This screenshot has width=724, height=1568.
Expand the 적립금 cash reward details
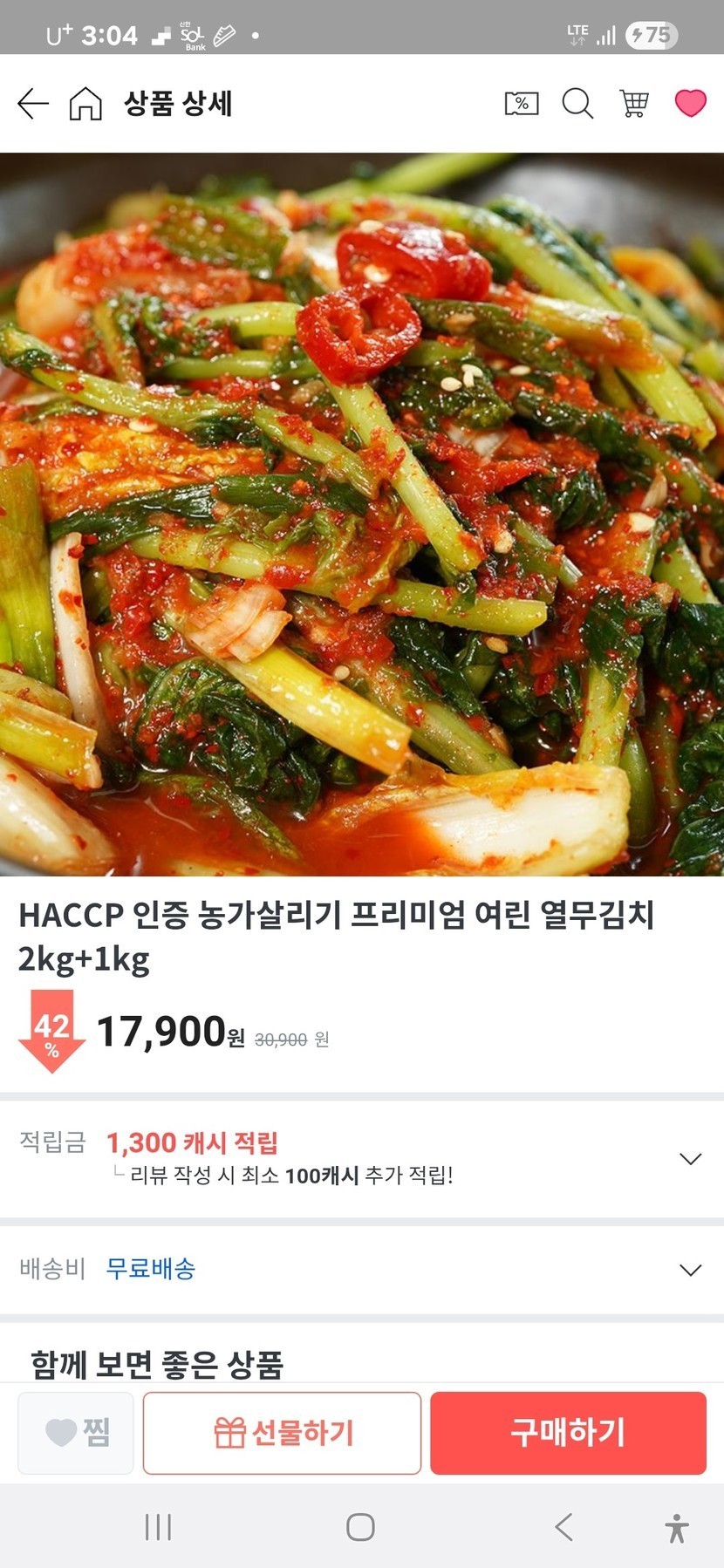click(x=690, y=1159)
